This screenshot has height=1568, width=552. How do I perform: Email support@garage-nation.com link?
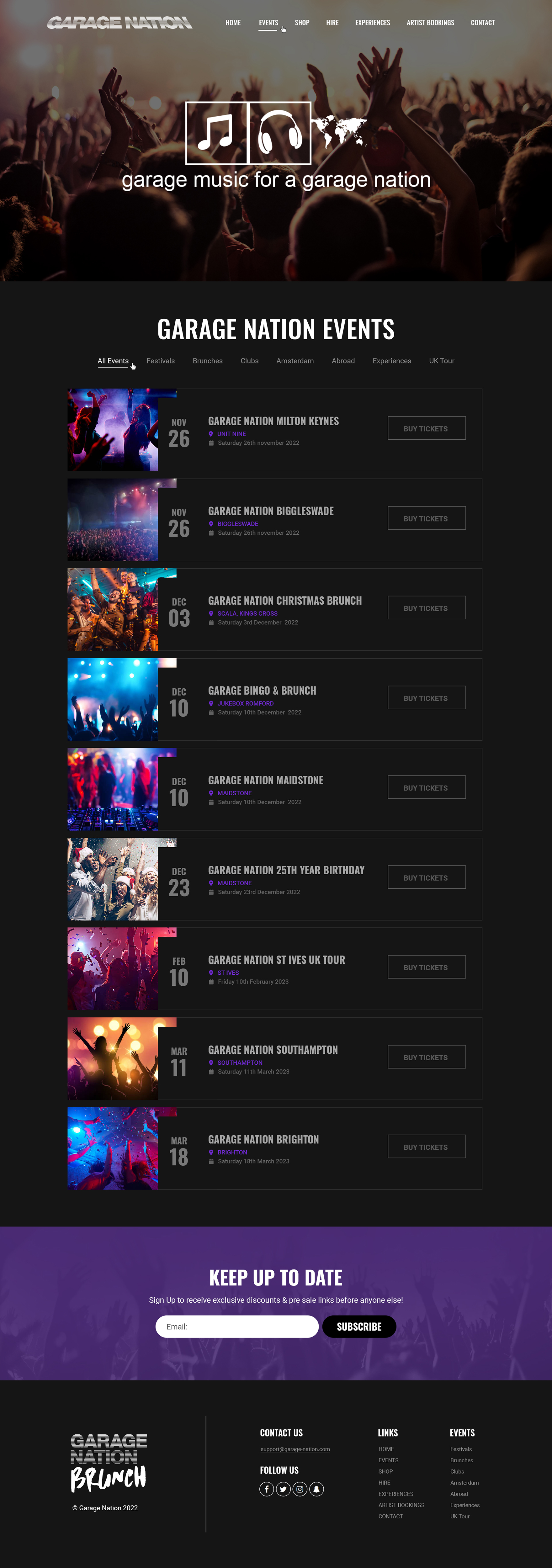(295, 1449)
